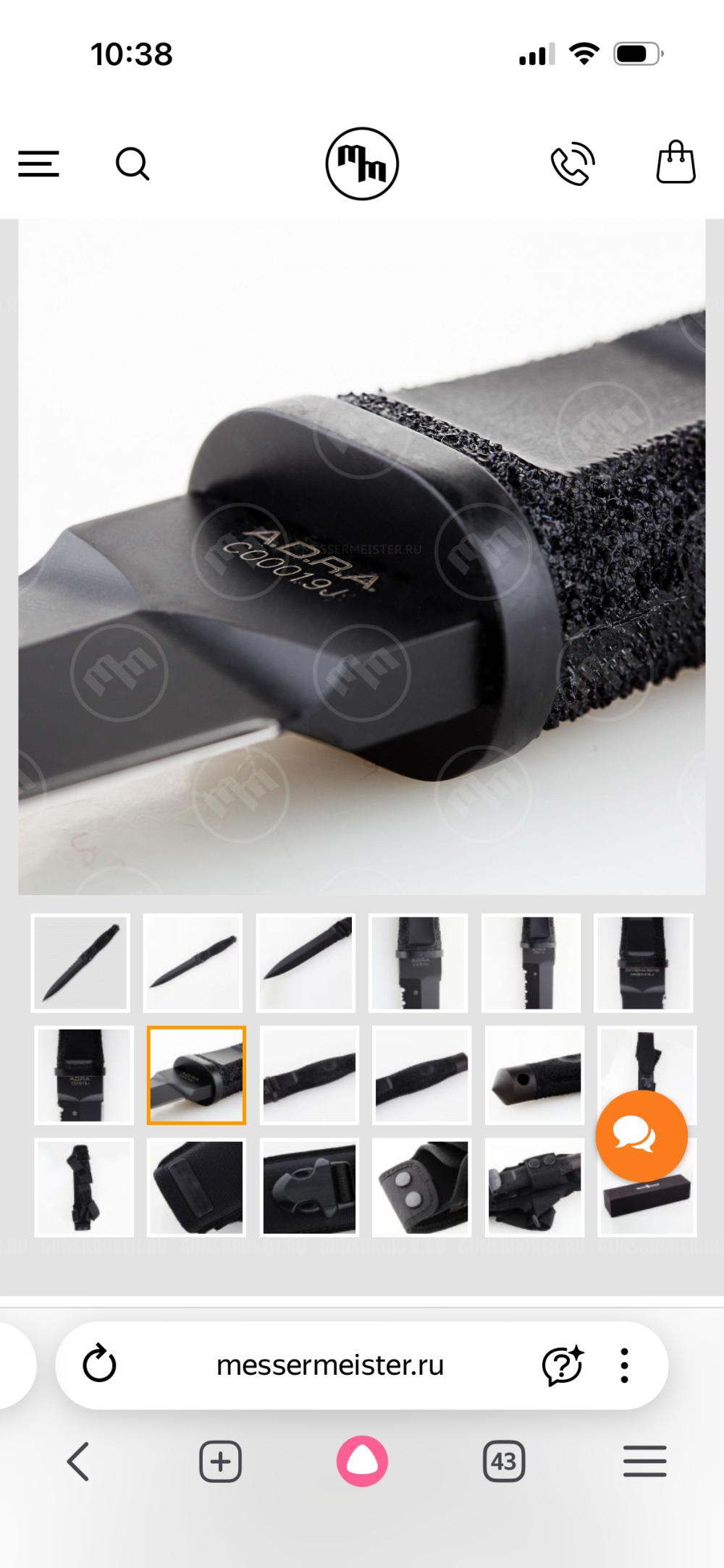Screen dimensions: 724x1568
Task: Open the orange chat bubble button
Action: [x=641, y=1135]
